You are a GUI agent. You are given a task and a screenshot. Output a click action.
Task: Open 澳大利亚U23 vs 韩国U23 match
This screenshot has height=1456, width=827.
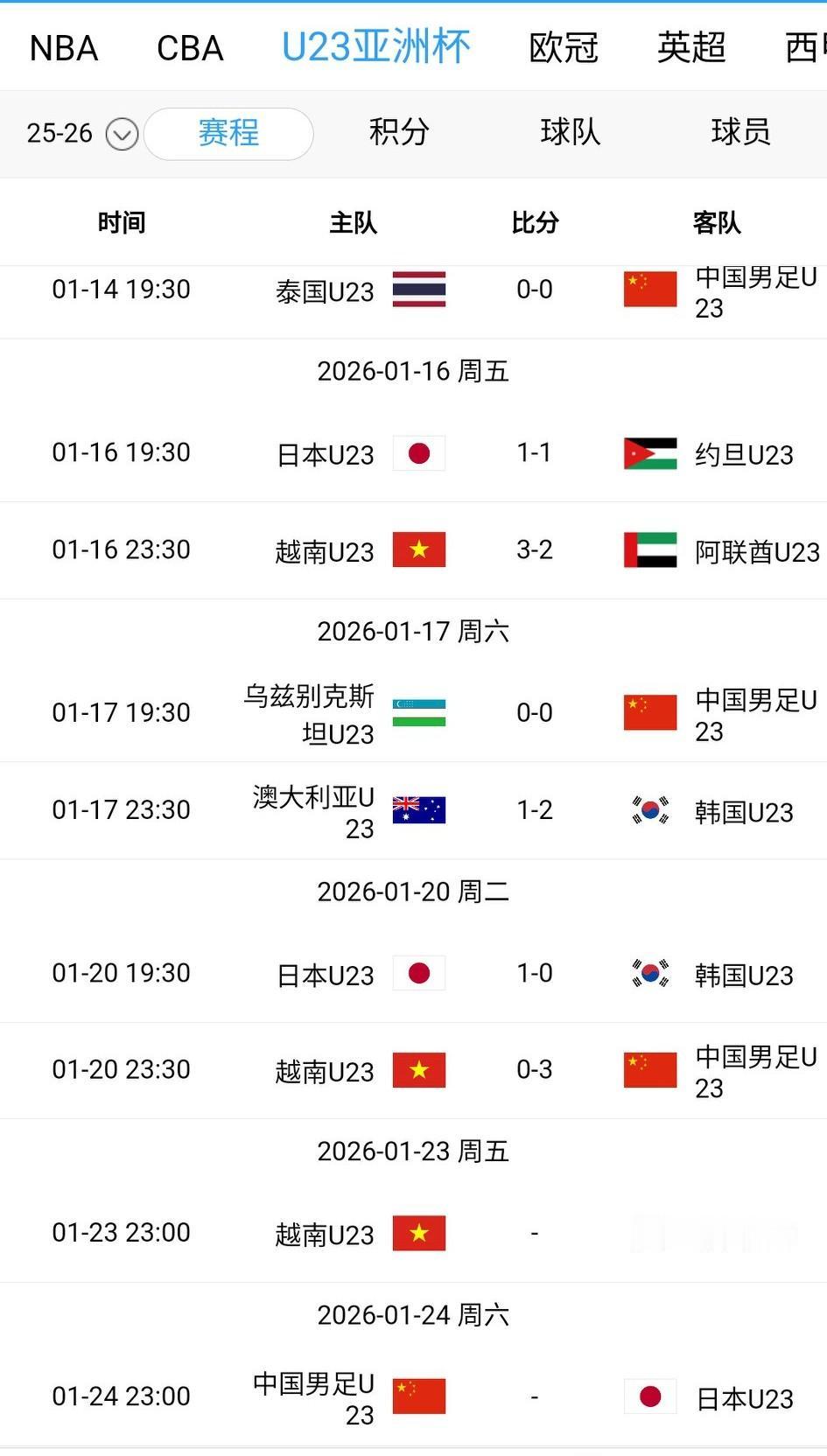click(534, 810)
